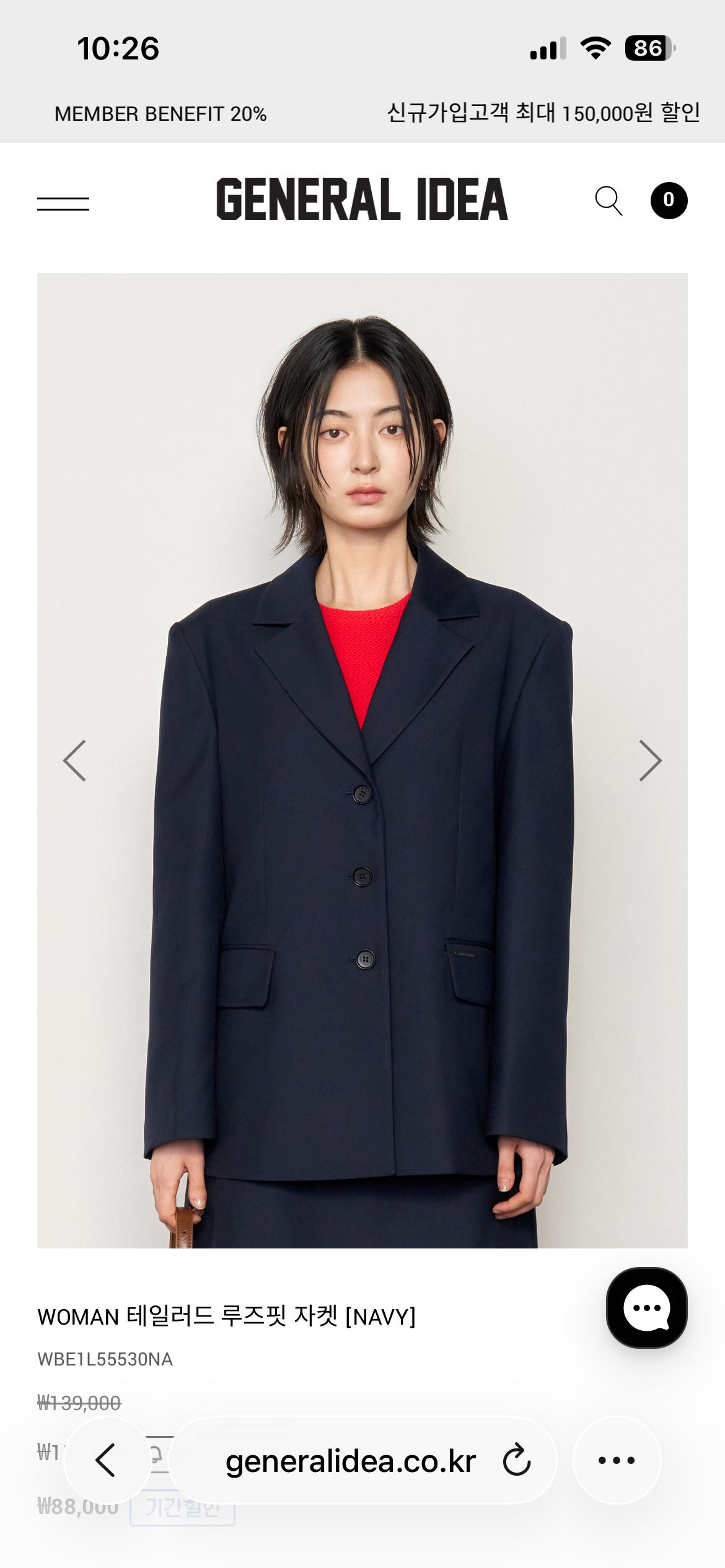Go to the GENERAL IDEA home page
Viewport: 725px width, 1568px height.
pos(362,199)
